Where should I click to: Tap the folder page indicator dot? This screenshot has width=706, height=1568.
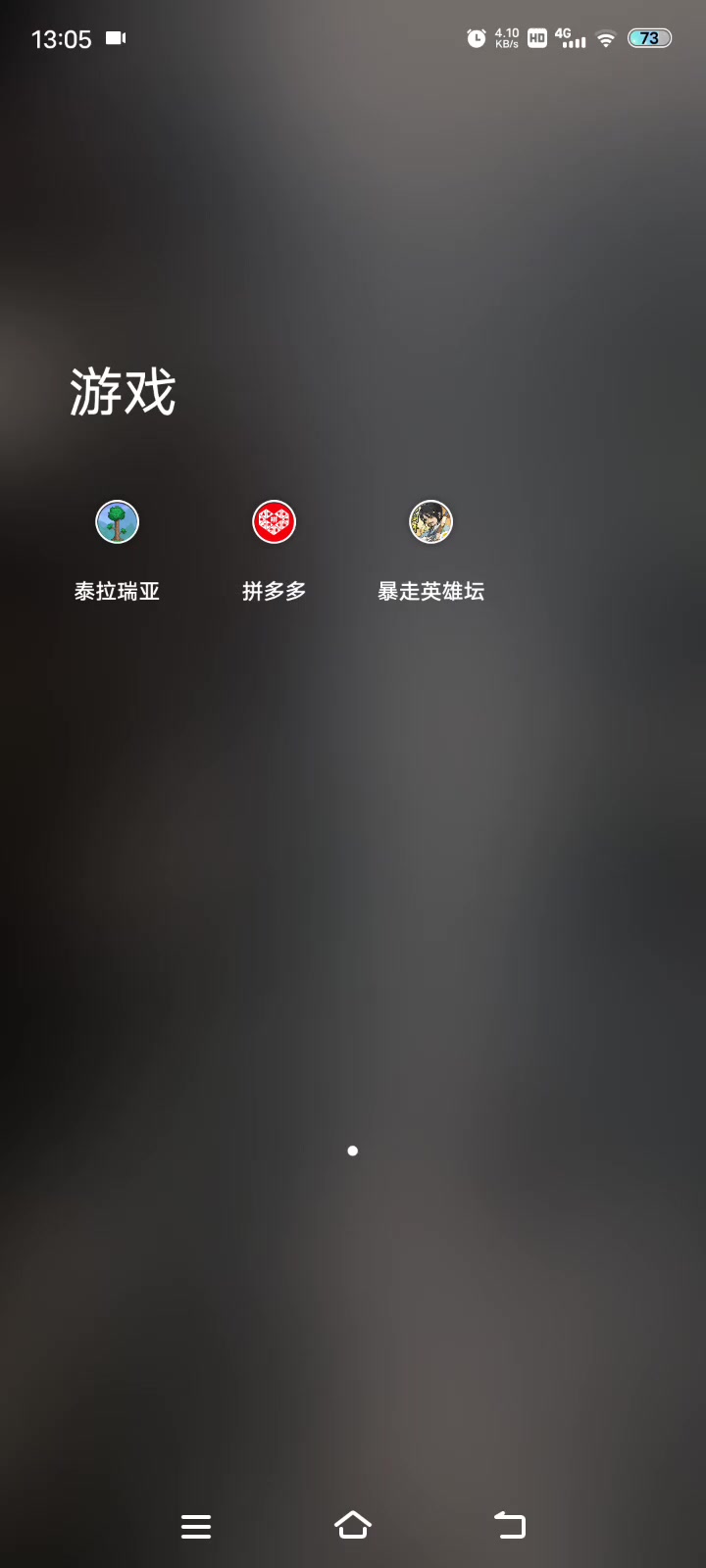coord(353,1151)
